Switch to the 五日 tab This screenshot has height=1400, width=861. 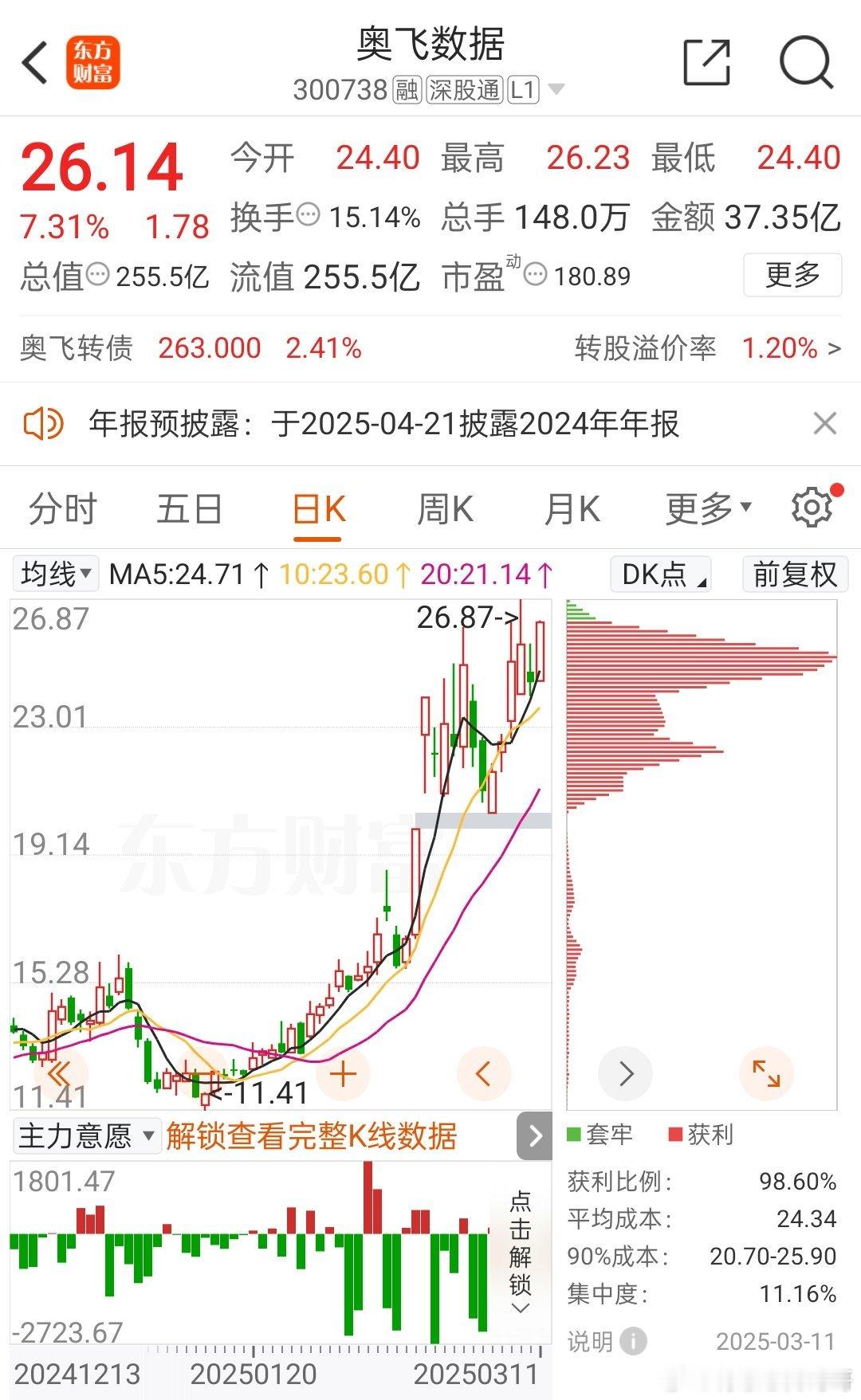click(190, 508)
